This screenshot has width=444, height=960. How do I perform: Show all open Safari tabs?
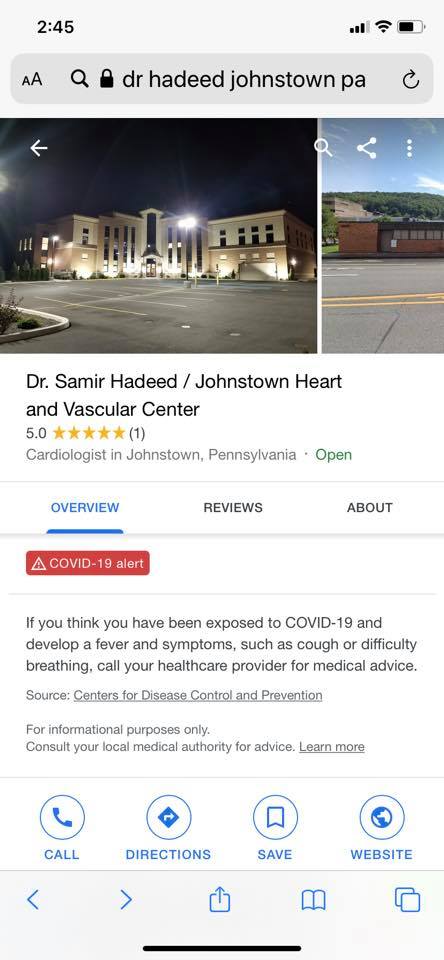tap(407, 900)
